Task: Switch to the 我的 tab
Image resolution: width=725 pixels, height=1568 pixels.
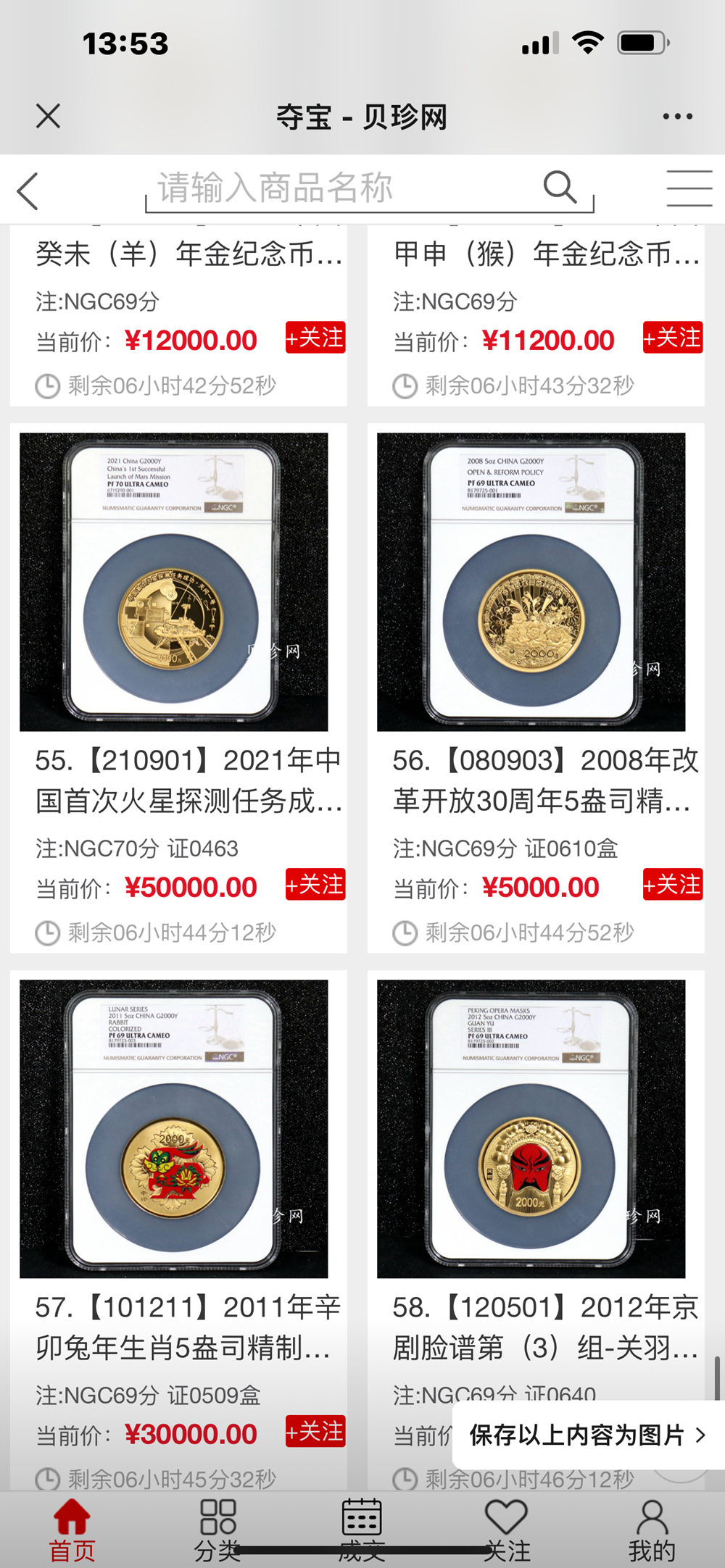Action: [x=651, y=1530]
